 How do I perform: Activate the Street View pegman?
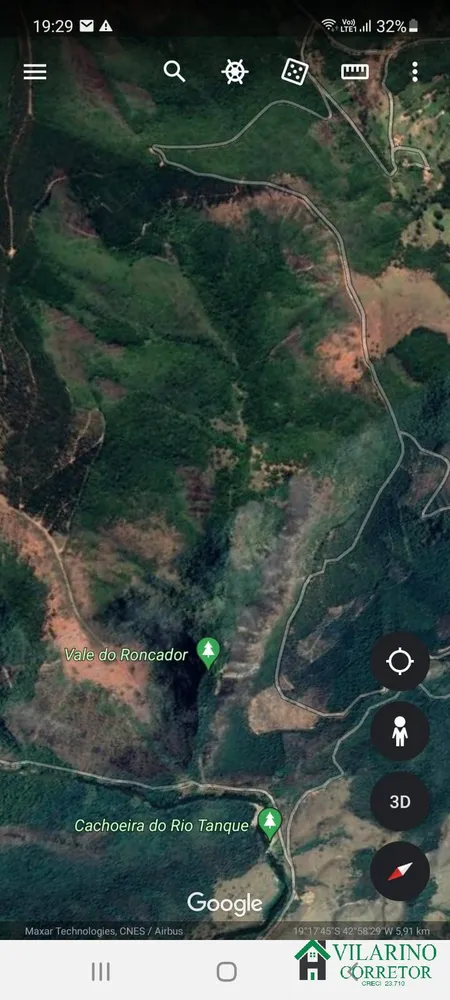click(400, 732)
